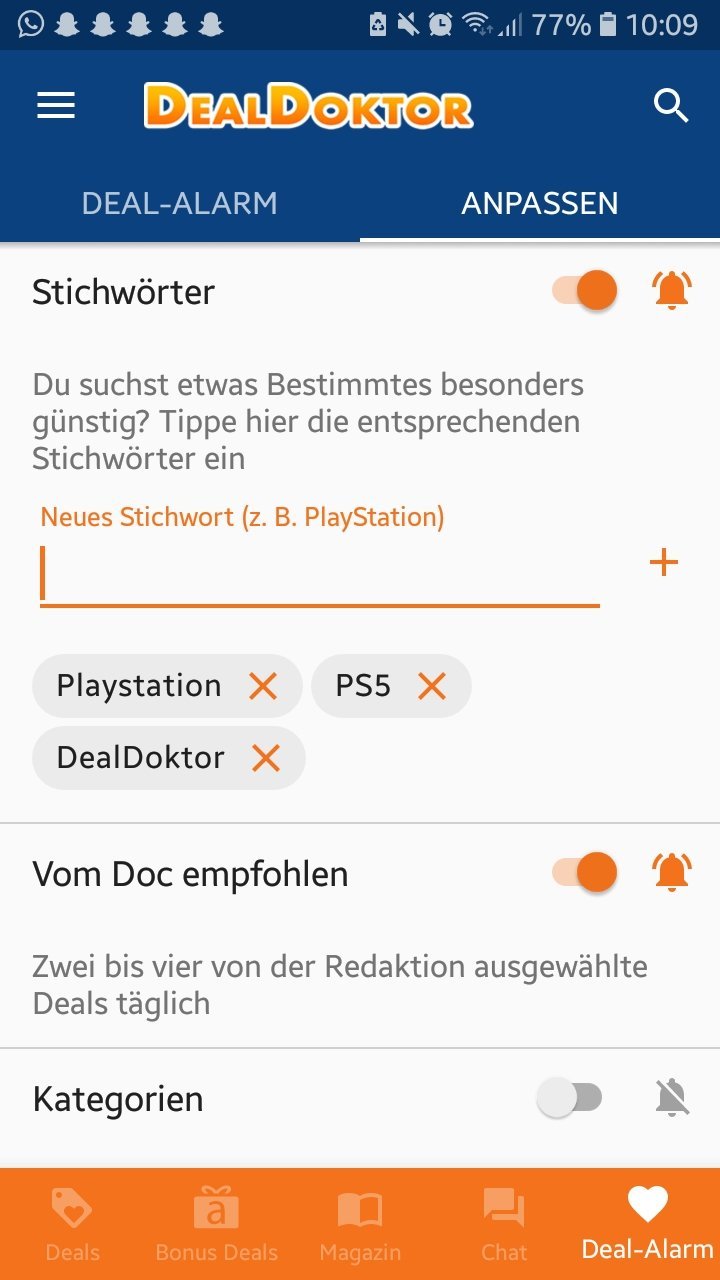Select the Deal-Alarm bottom navigation item

click(648, 1224)
